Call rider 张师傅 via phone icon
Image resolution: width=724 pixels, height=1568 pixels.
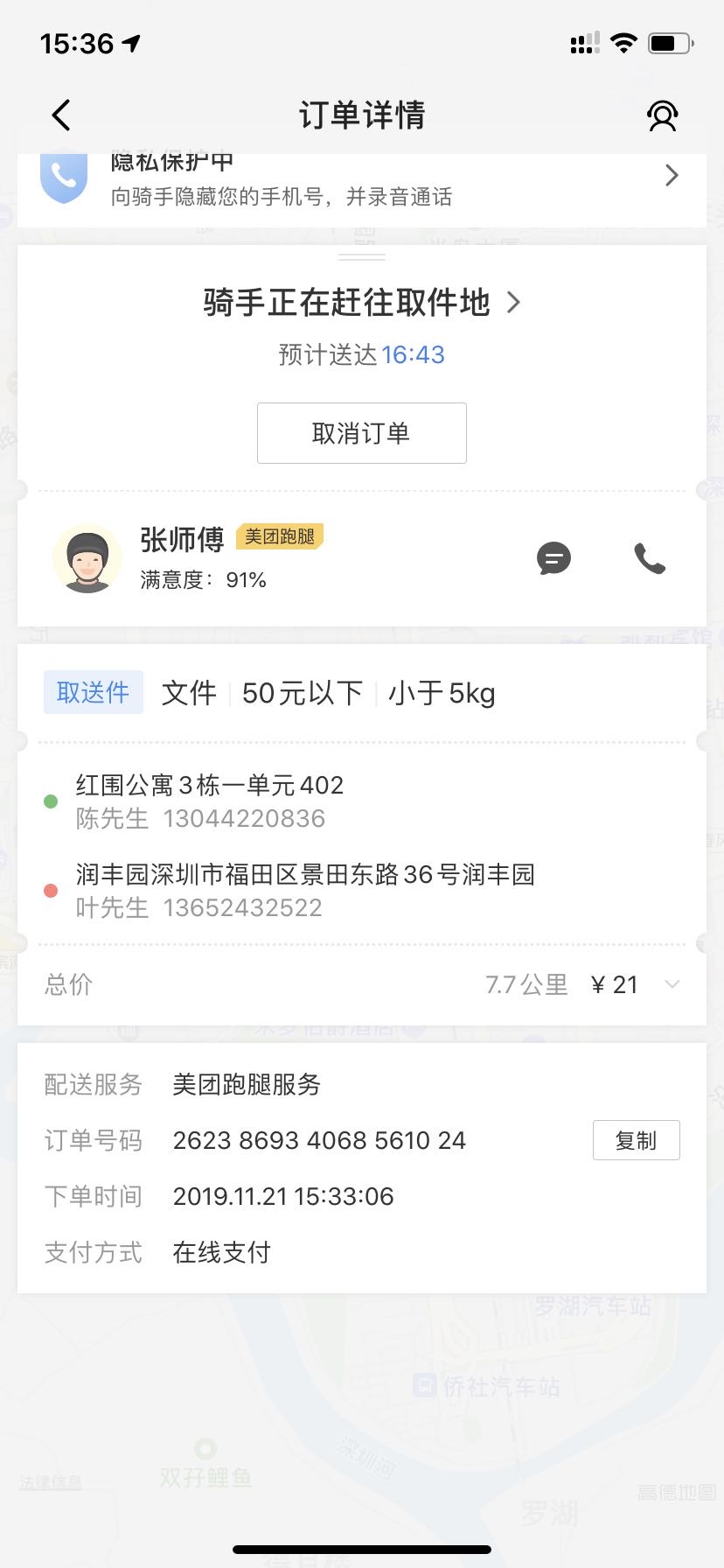(650, 558)
